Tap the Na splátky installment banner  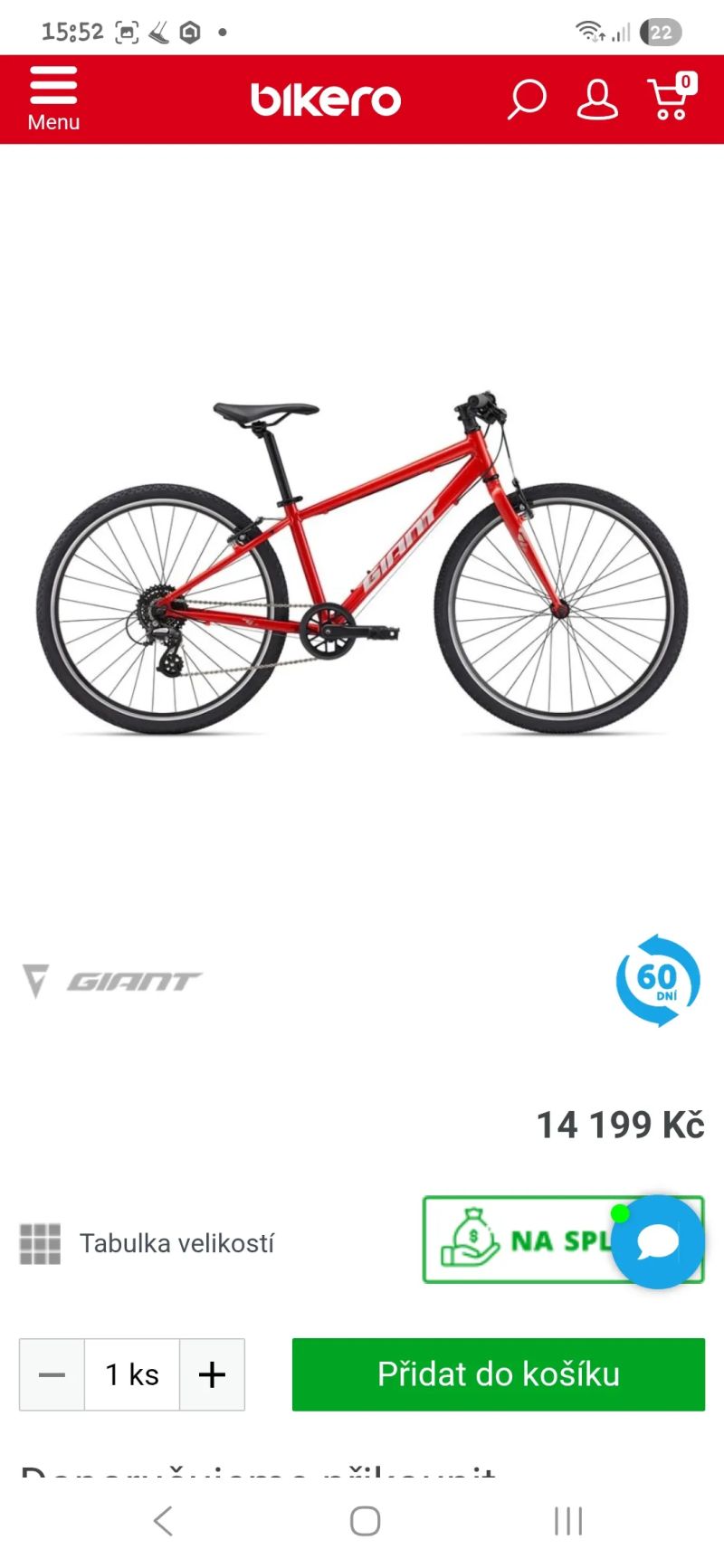516,1240
